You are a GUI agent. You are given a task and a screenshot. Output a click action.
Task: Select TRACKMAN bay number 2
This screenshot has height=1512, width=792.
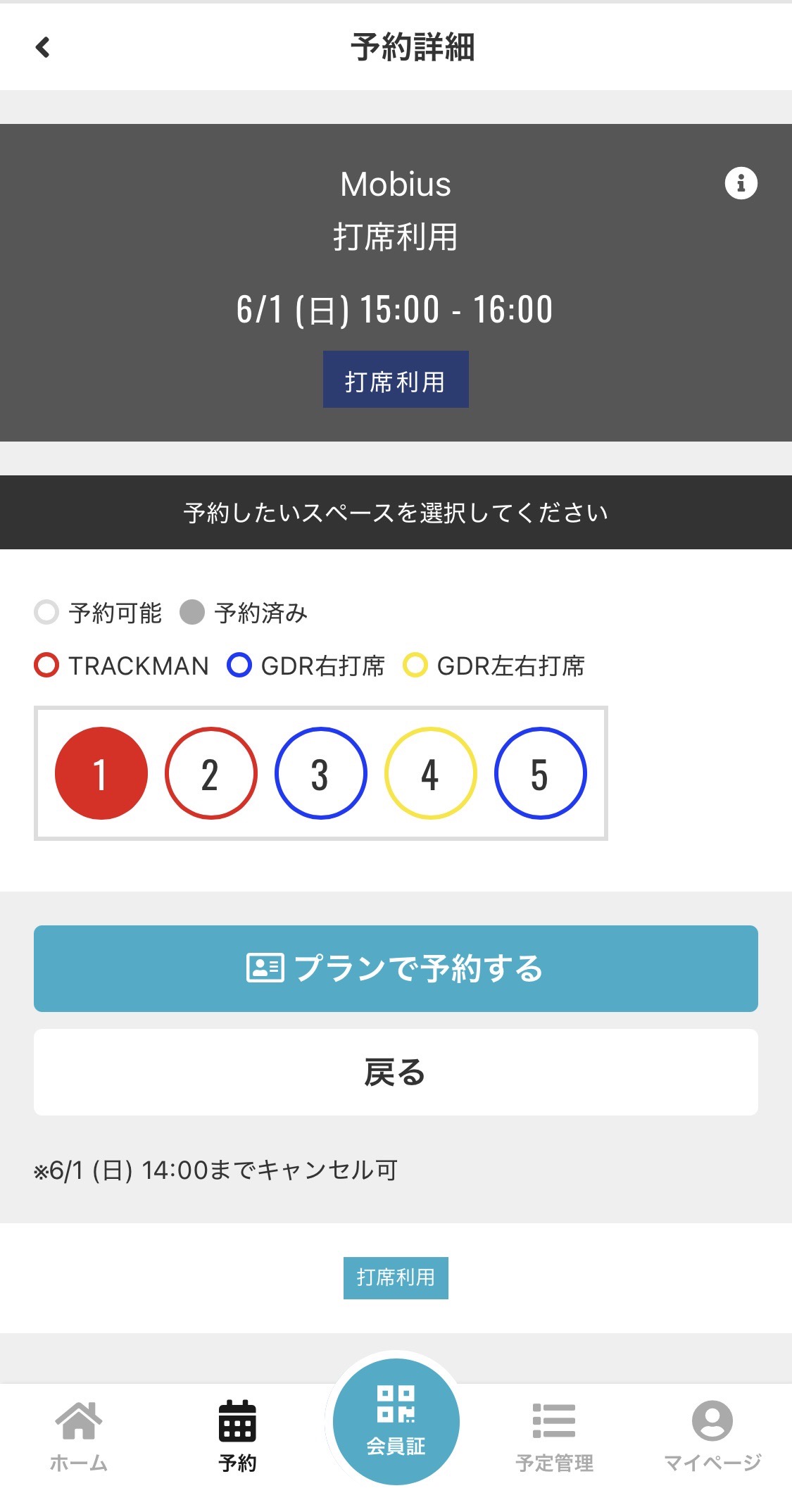[210, 773]
